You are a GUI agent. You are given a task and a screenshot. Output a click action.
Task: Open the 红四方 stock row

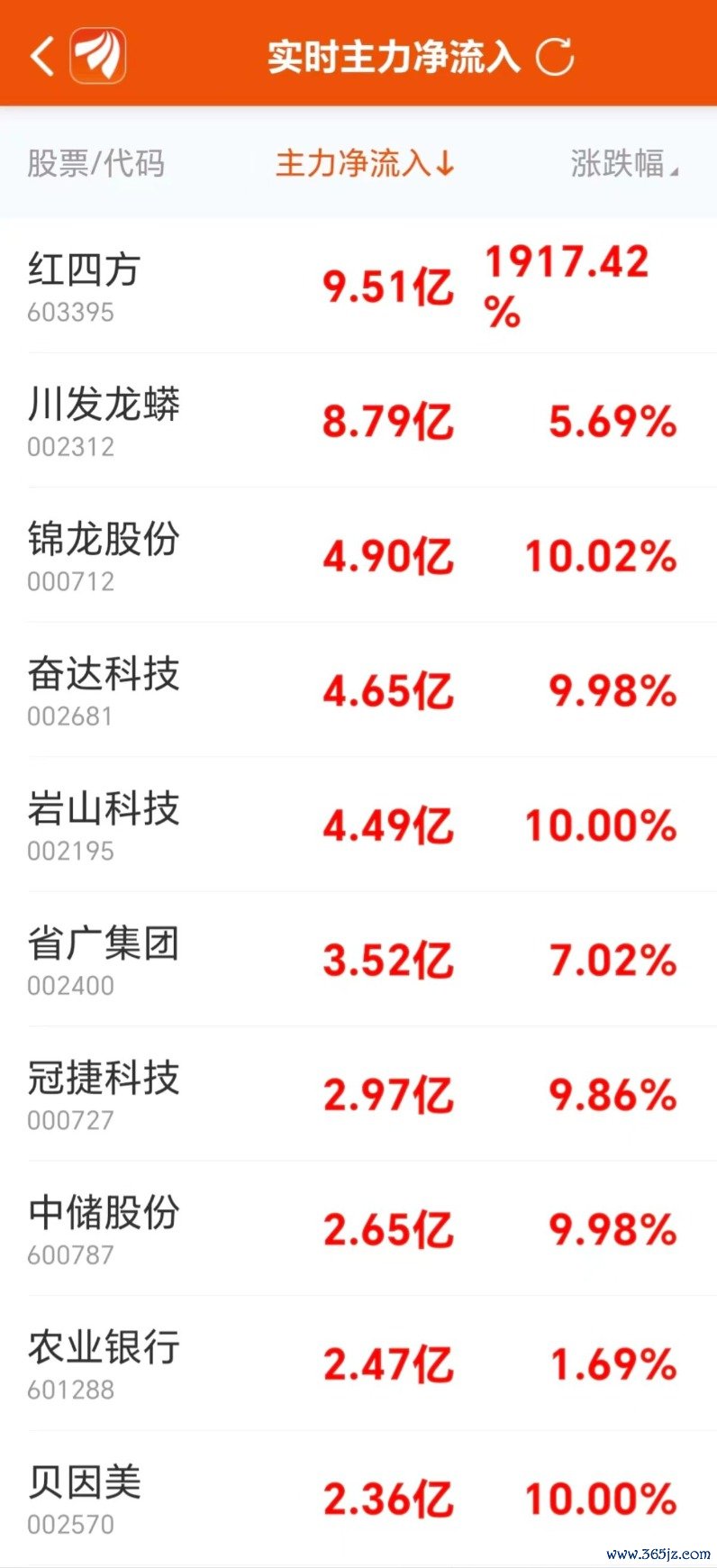pyautogui.click(x=358, y=286)
